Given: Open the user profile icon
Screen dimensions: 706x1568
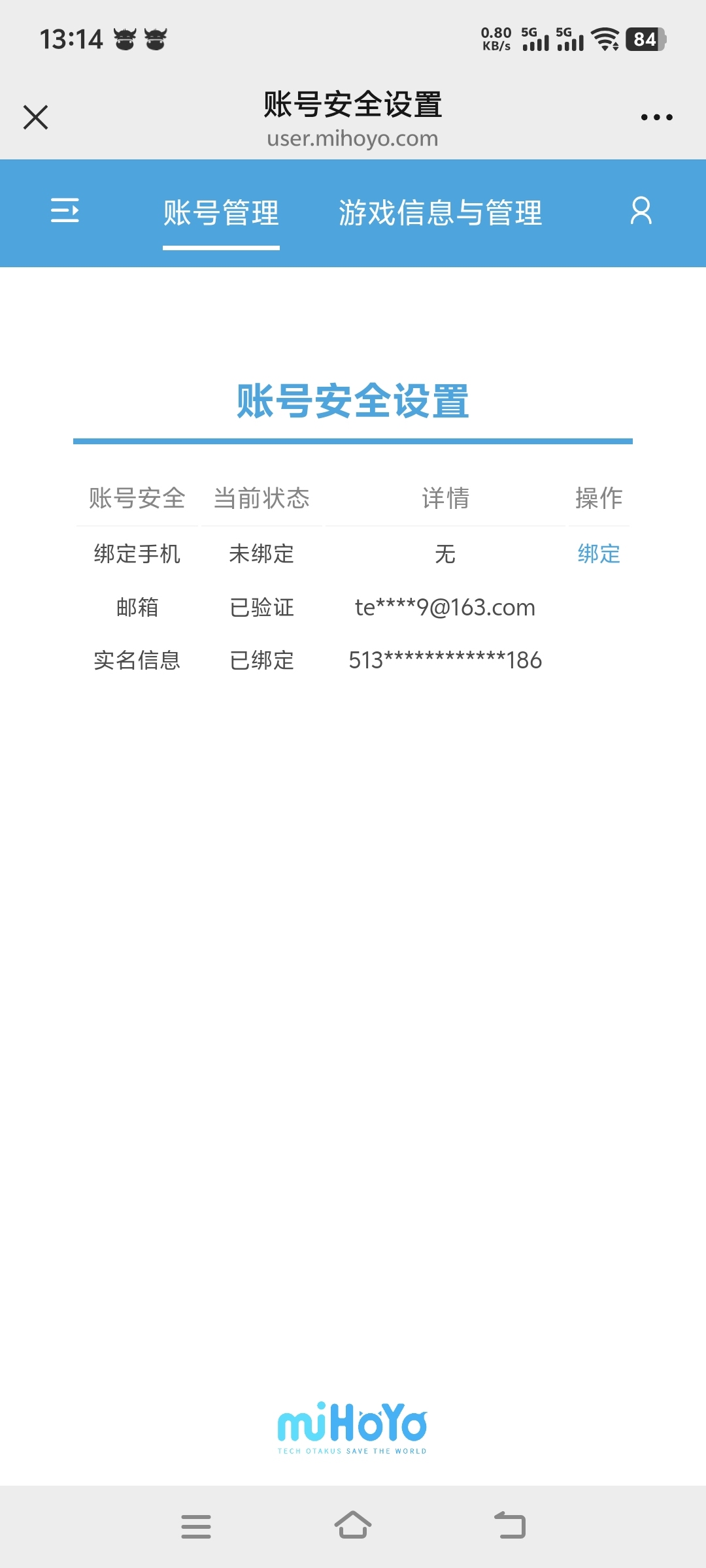Looking at the screenshot, I should coord(641,210).
